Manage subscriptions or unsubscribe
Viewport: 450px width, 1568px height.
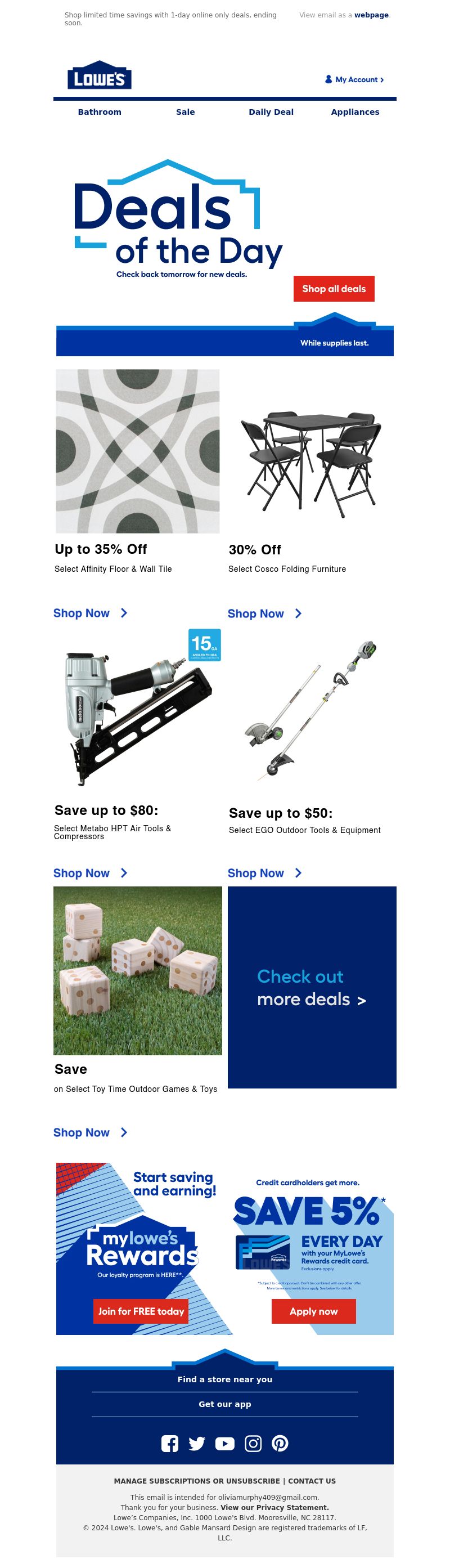tap(196, 1481)
